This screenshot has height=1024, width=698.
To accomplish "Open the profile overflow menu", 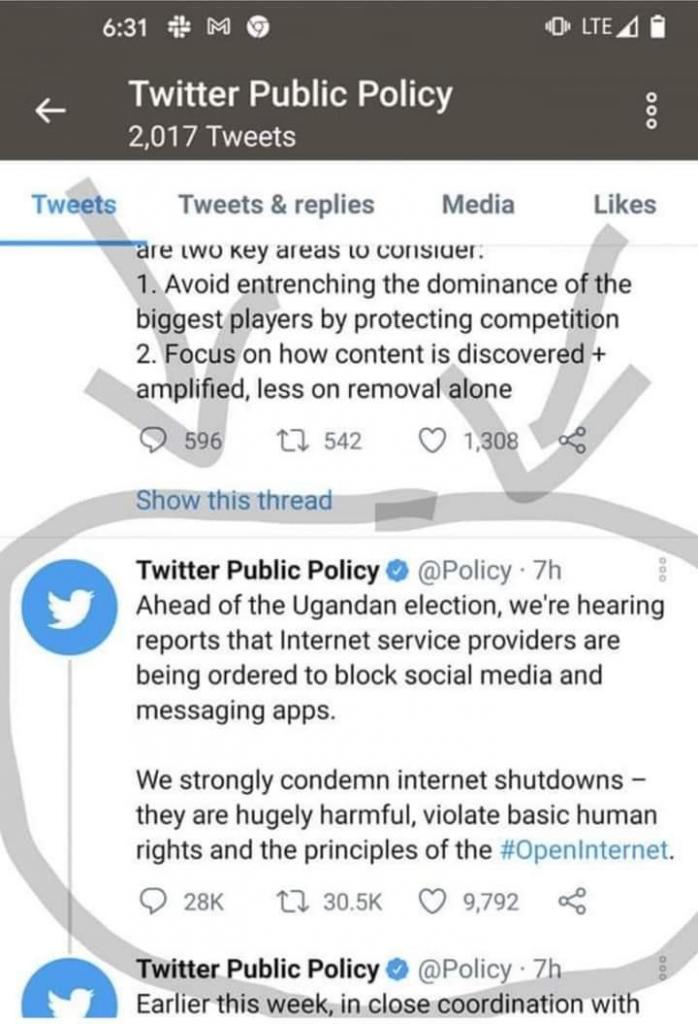I will click(652, 113).
